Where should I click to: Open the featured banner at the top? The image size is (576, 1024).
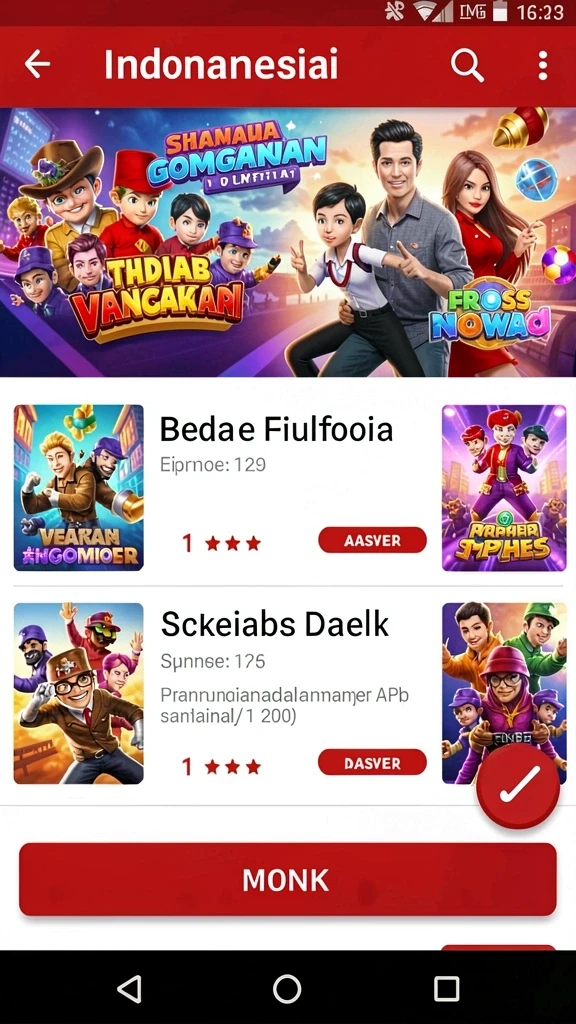click(288, 242)
